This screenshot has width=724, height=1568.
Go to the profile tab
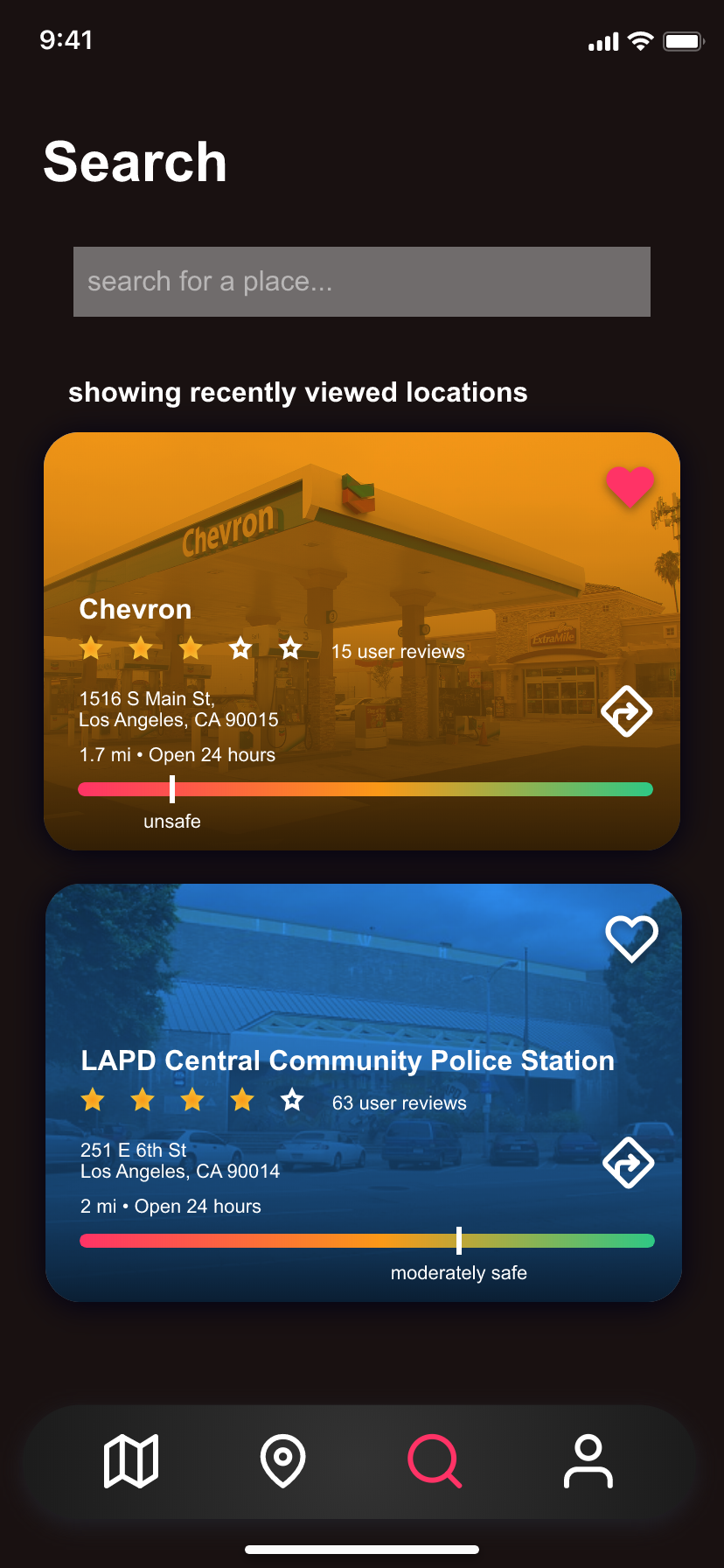click(588, 1461)
